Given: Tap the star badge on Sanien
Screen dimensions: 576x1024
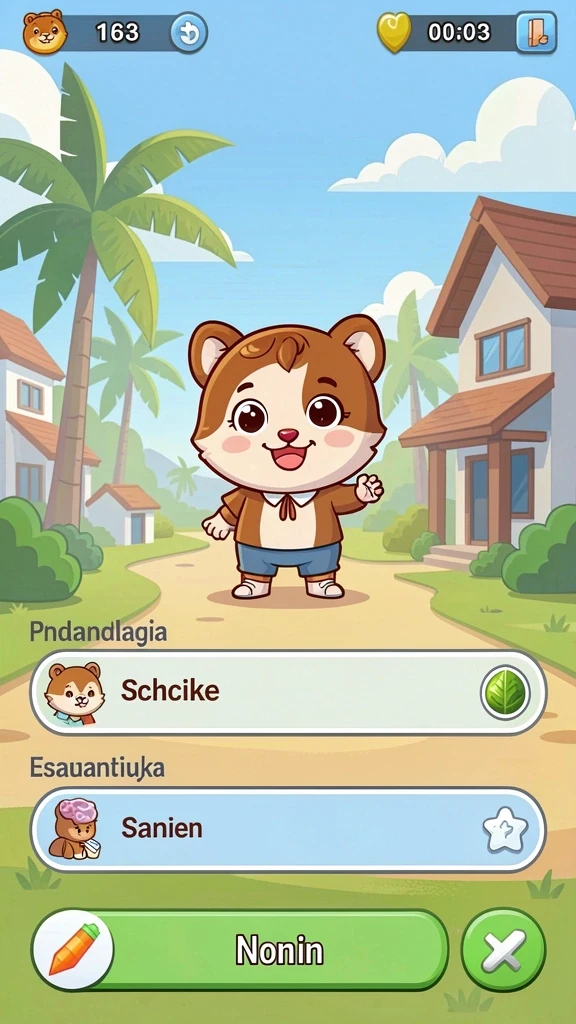Looking at the screenshot, I should click(x=505, y=829).
